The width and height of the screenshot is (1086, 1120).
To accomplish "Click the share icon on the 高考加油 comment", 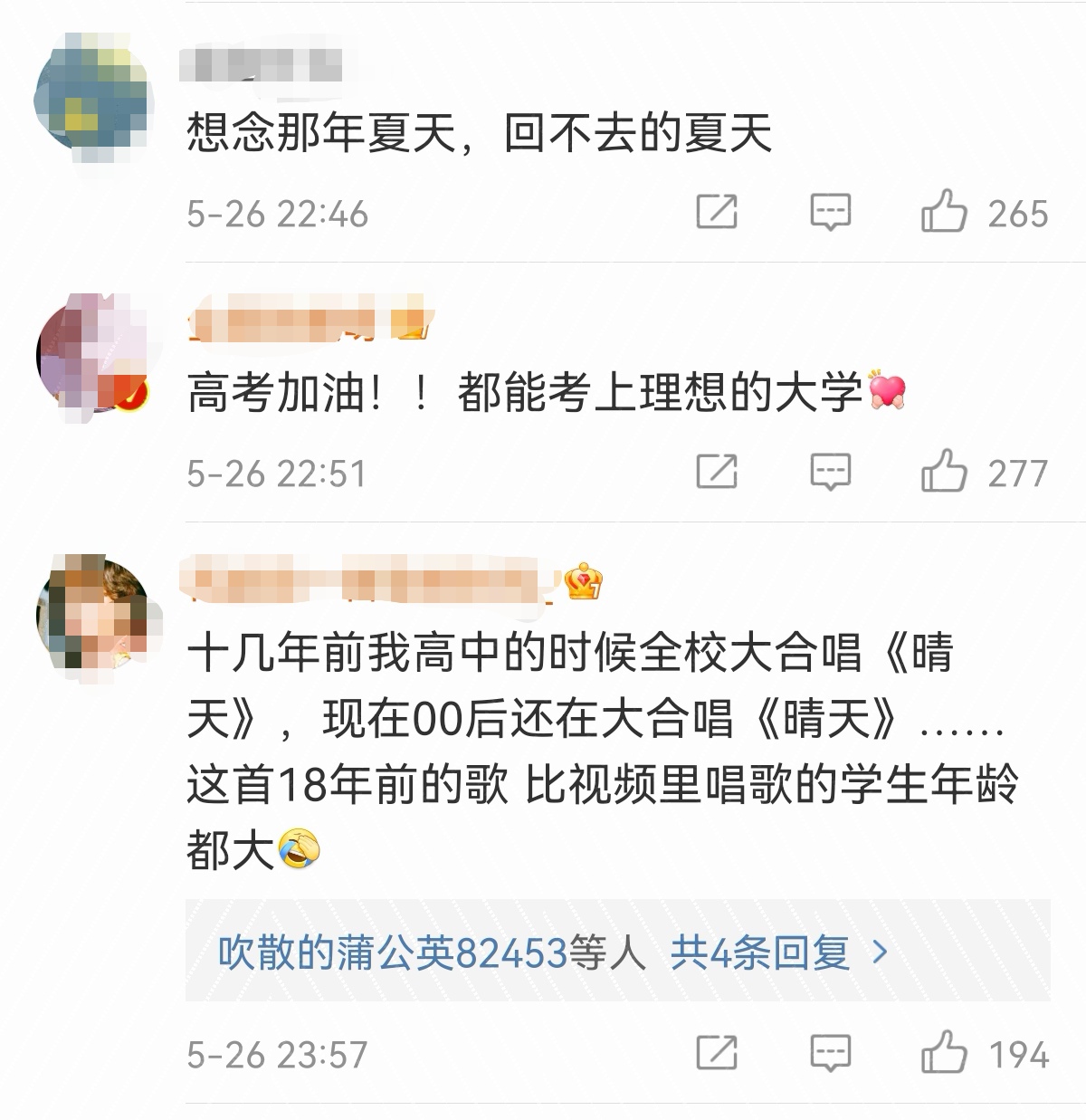I will (718, 470).
